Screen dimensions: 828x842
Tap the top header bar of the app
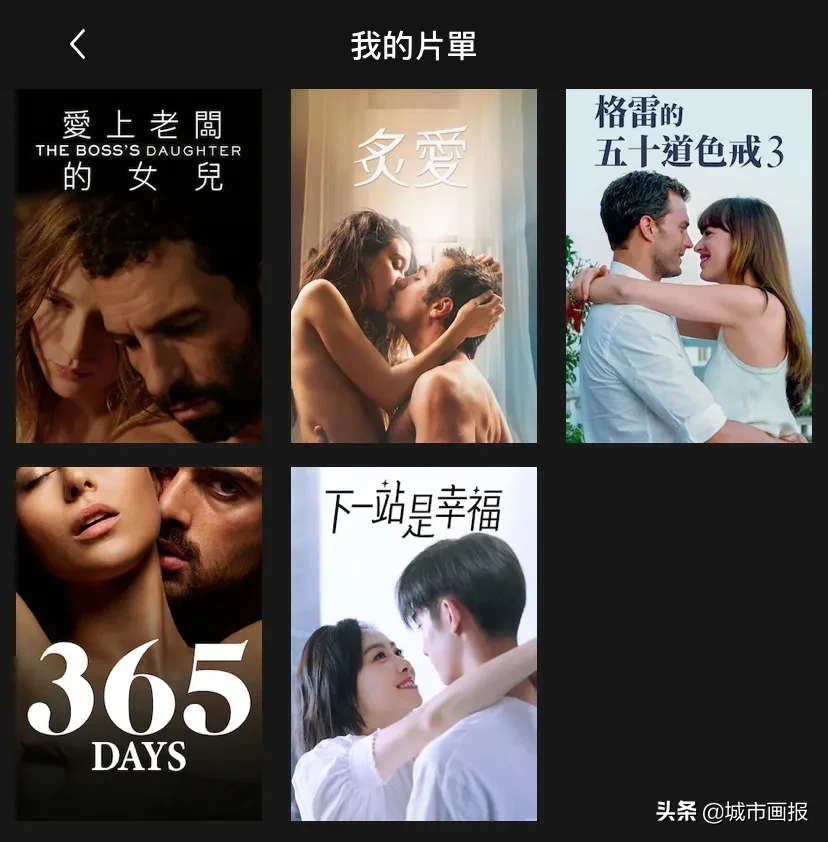[414, 45]
